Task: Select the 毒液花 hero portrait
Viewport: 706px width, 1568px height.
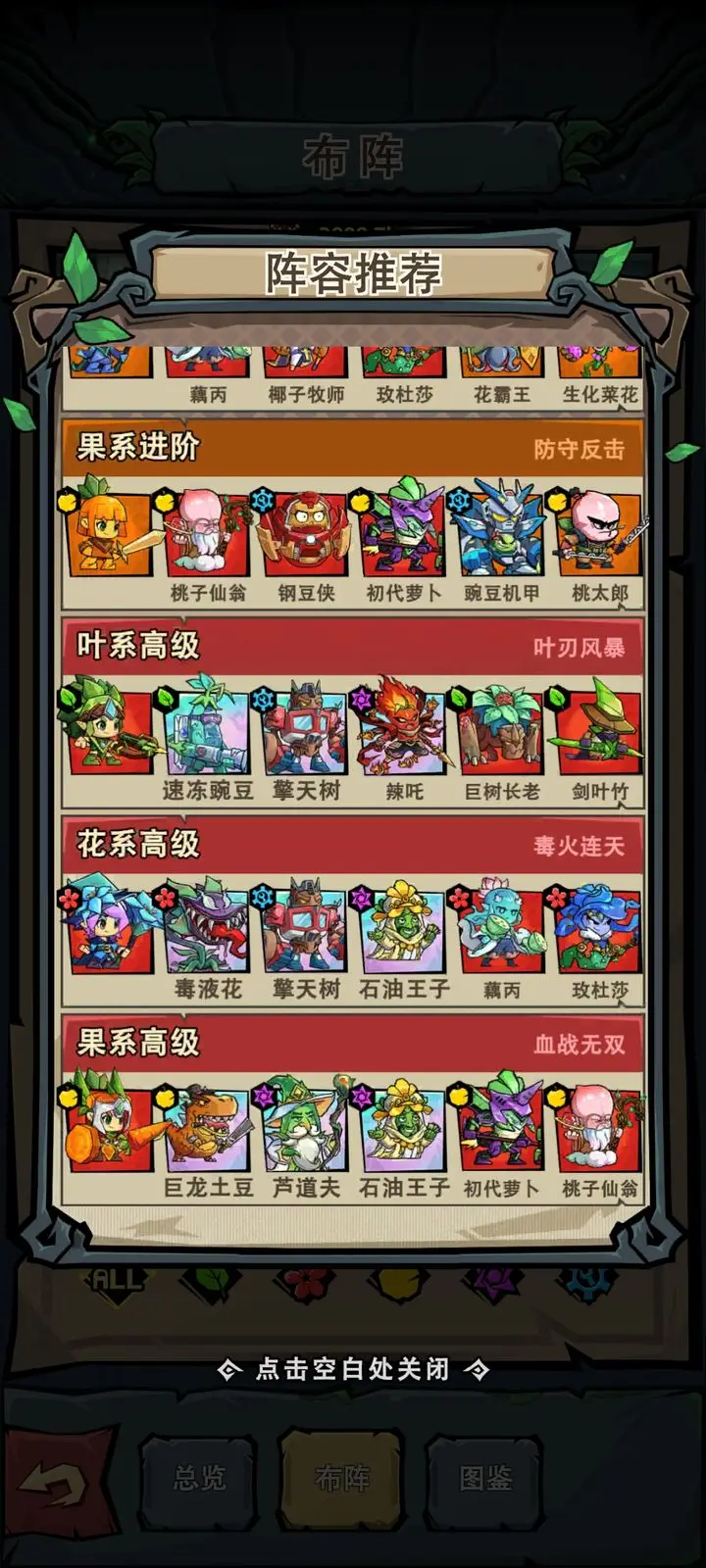Action: [207, 931]
